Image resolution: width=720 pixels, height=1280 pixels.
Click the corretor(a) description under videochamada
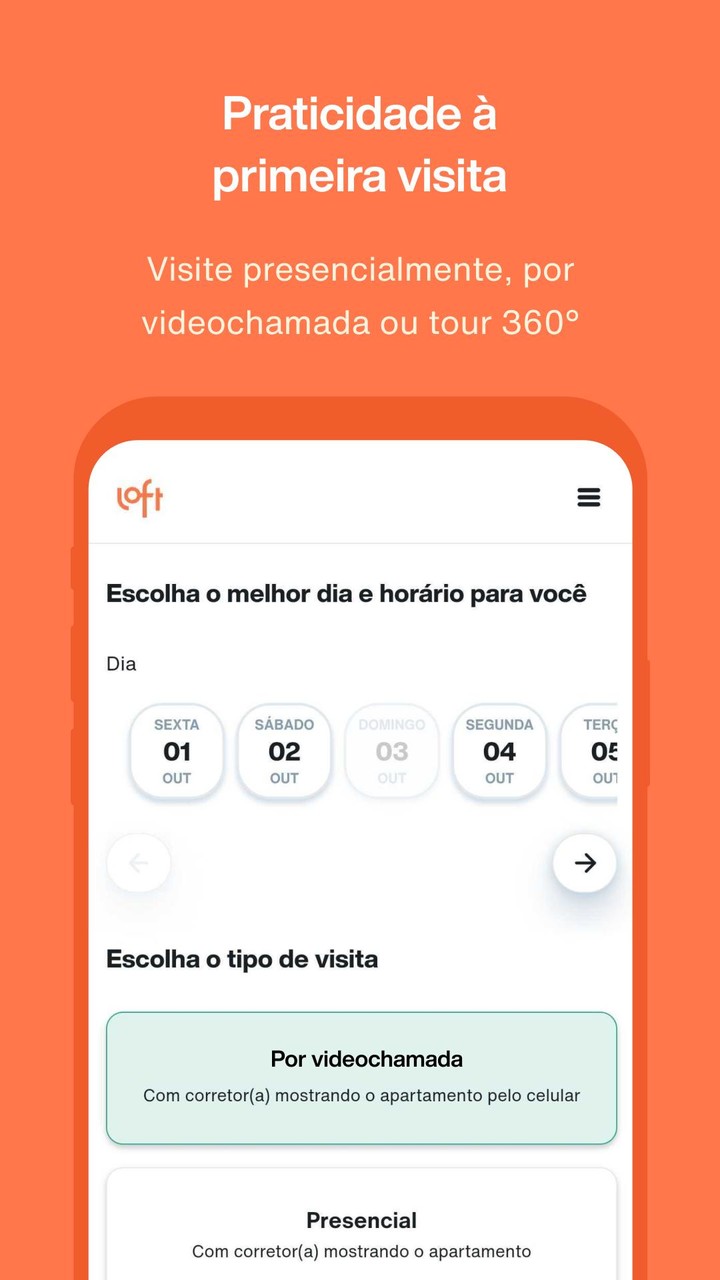(360, 1095)
